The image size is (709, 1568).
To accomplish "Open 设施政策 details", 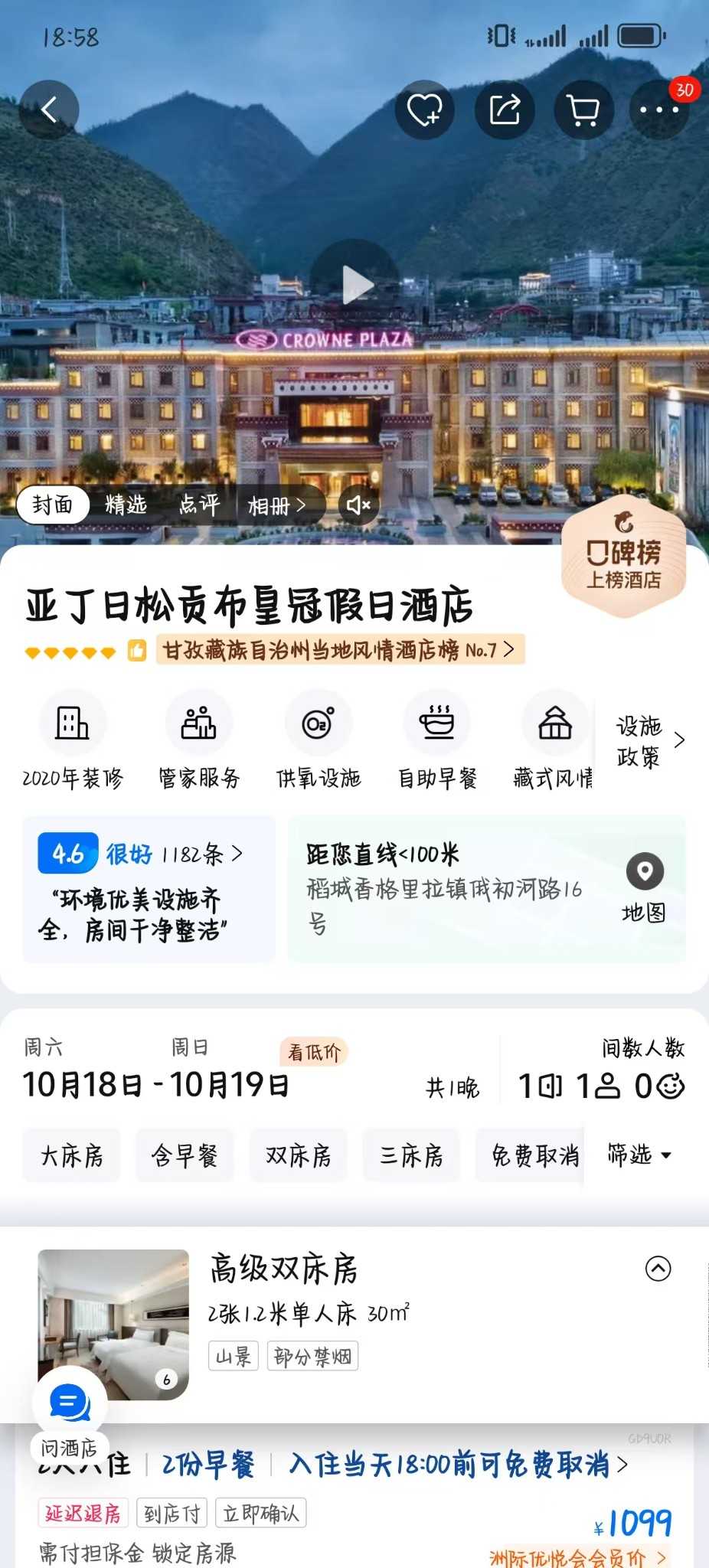I will [x=648, y=741].
